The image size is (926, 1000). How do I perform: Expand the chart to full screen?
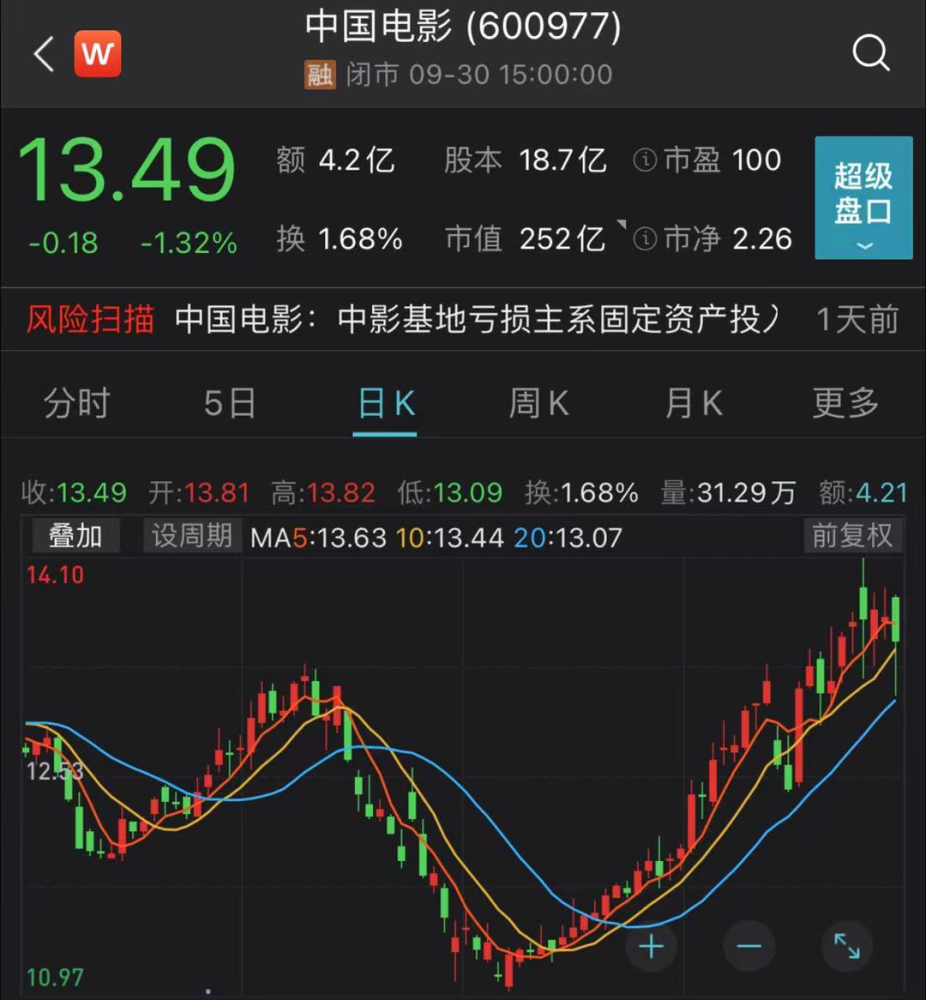(846, 945)
